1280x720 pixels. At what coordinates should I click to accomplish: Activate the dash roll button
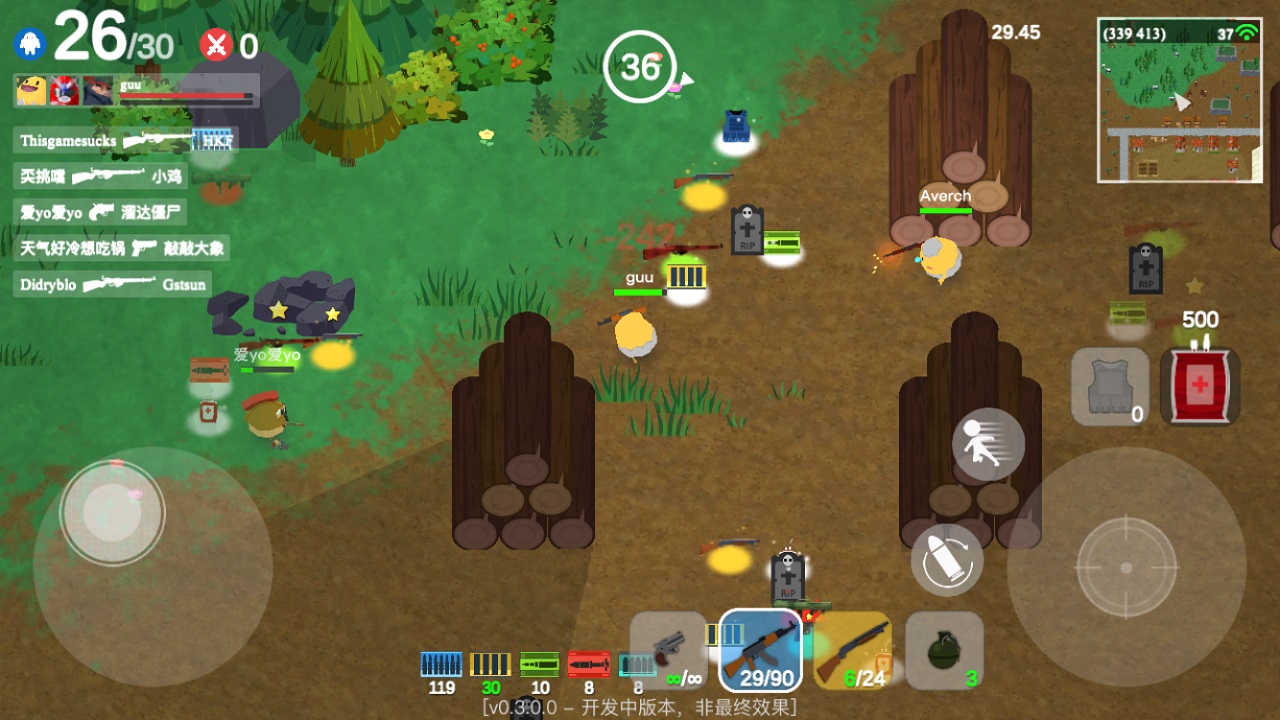point(988,445)
